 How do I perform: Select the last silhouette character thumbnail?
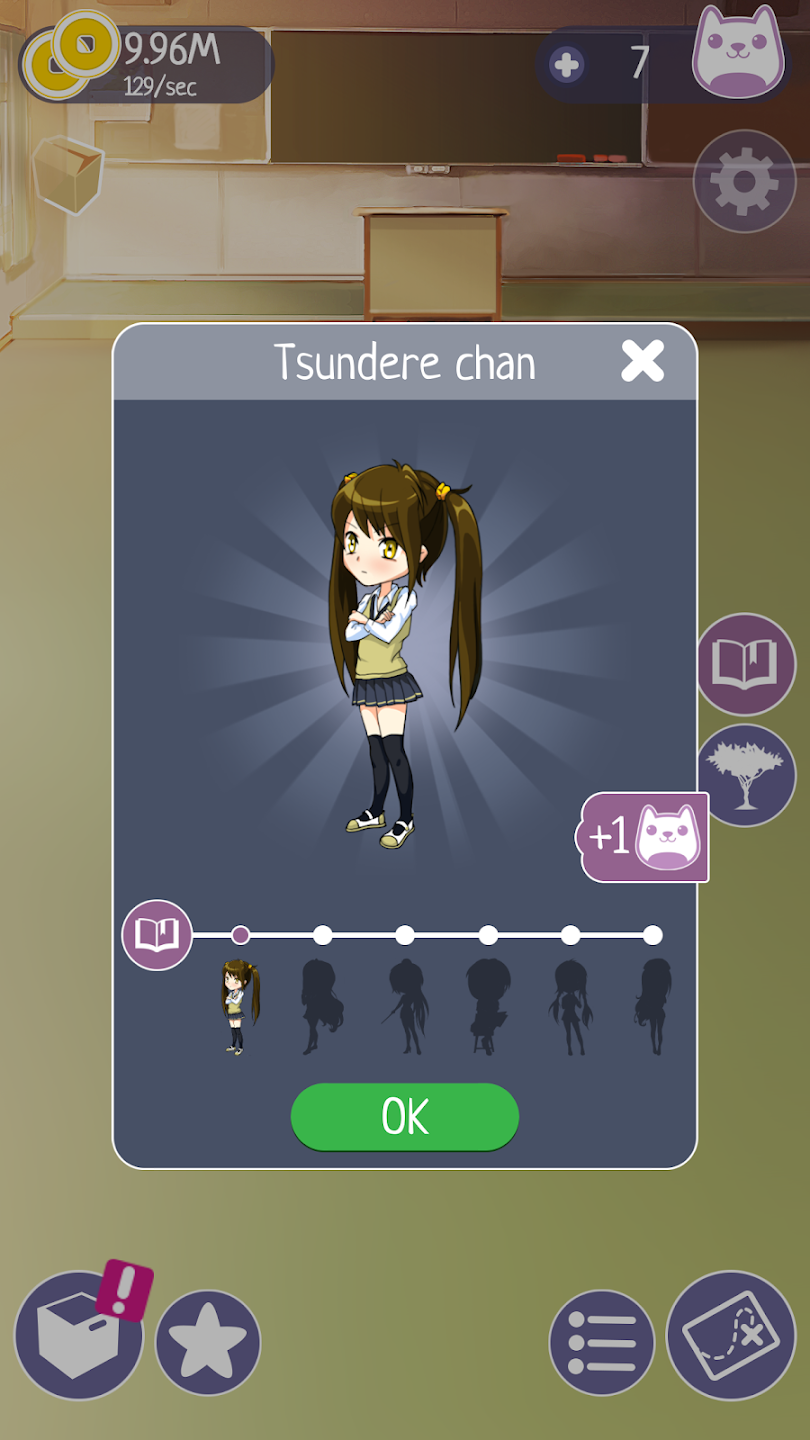point(654,1005)
